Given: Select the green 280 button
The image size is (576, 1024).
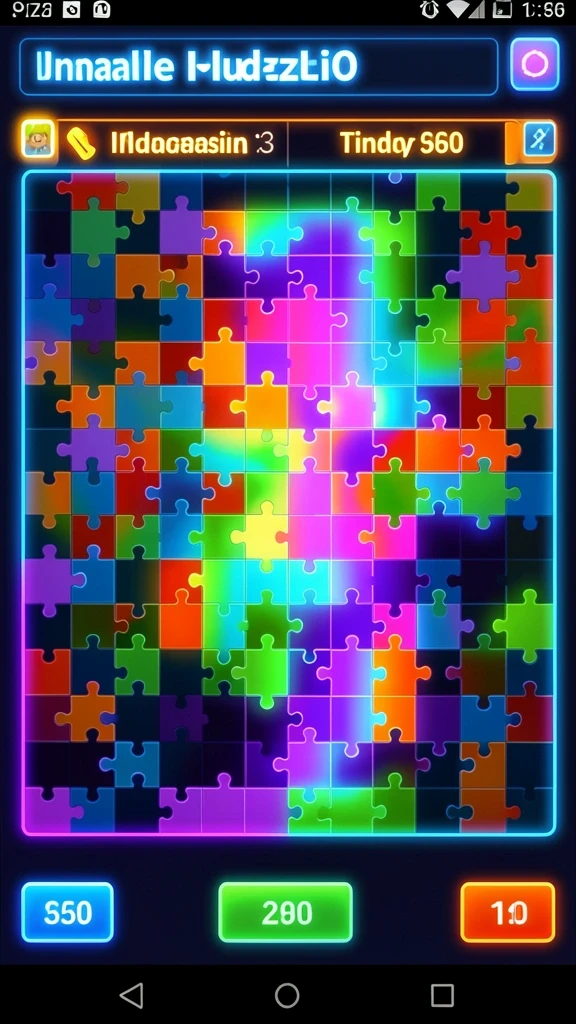Looking at the screenshot, I should tap(285, 912).
